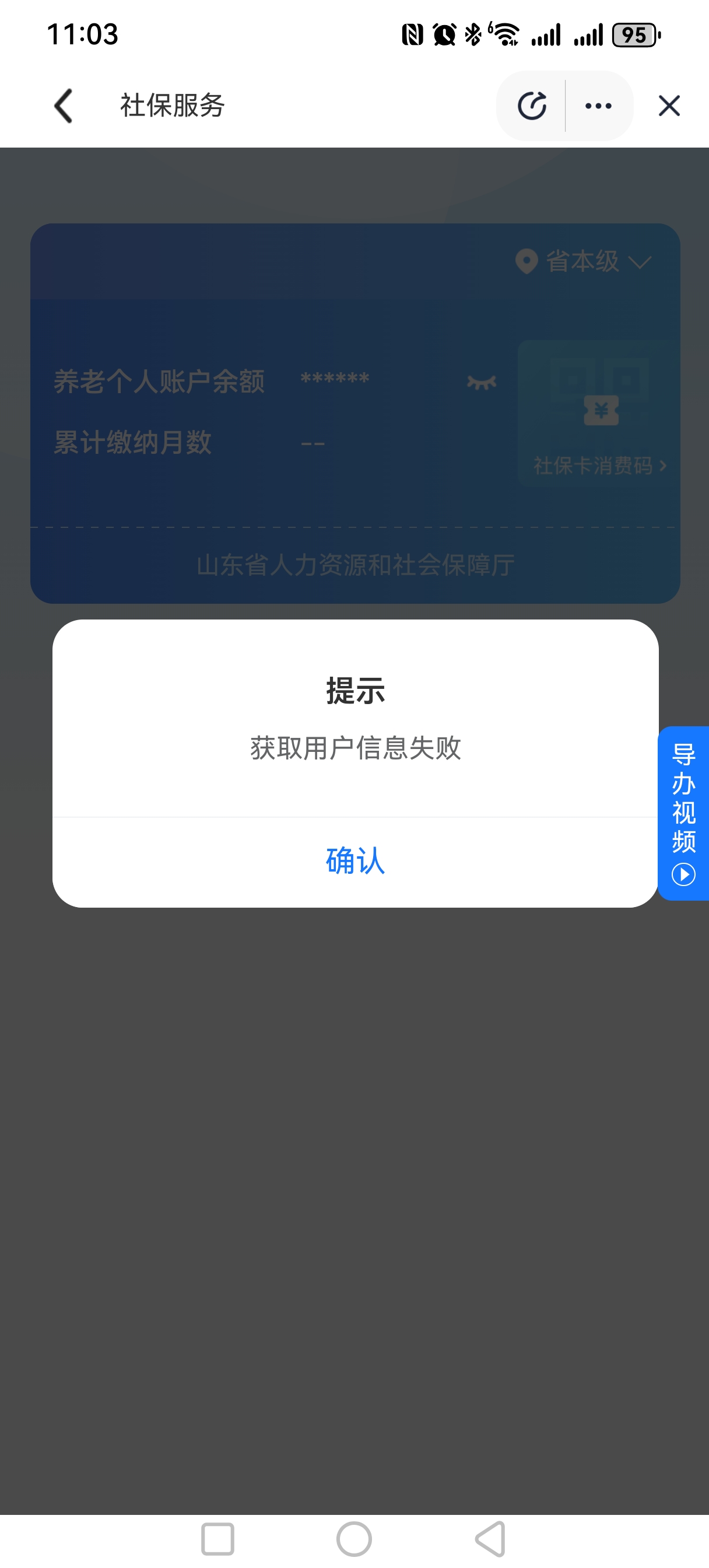The image size is (709, 1568).
Task: Refresh the 社保服务 page
Action: [x=532, y=106]
